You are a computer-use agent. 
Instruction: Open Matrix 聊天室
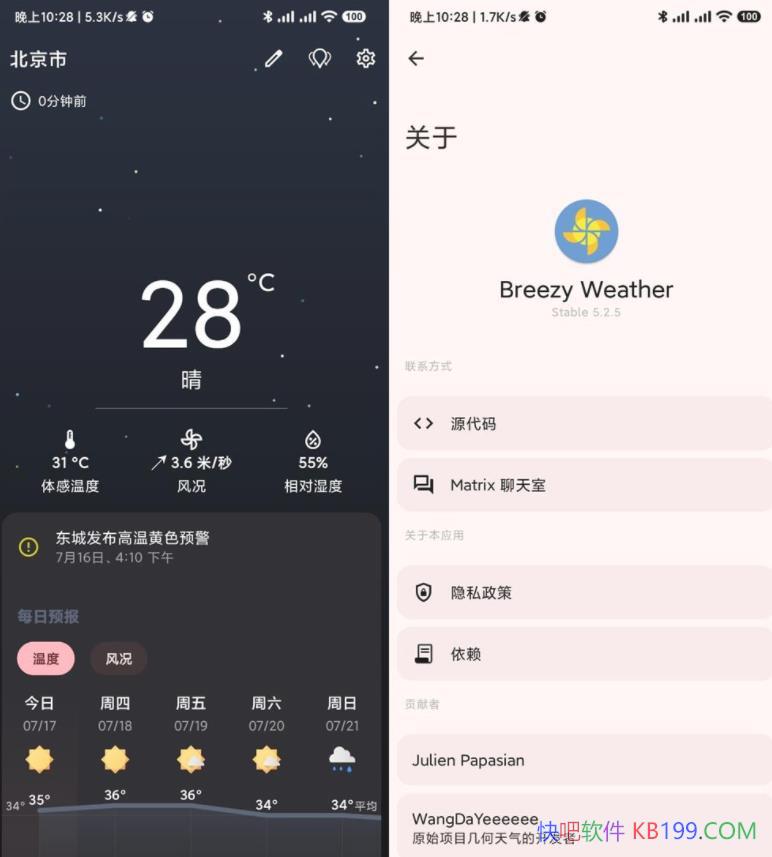[x=583, y=485]
